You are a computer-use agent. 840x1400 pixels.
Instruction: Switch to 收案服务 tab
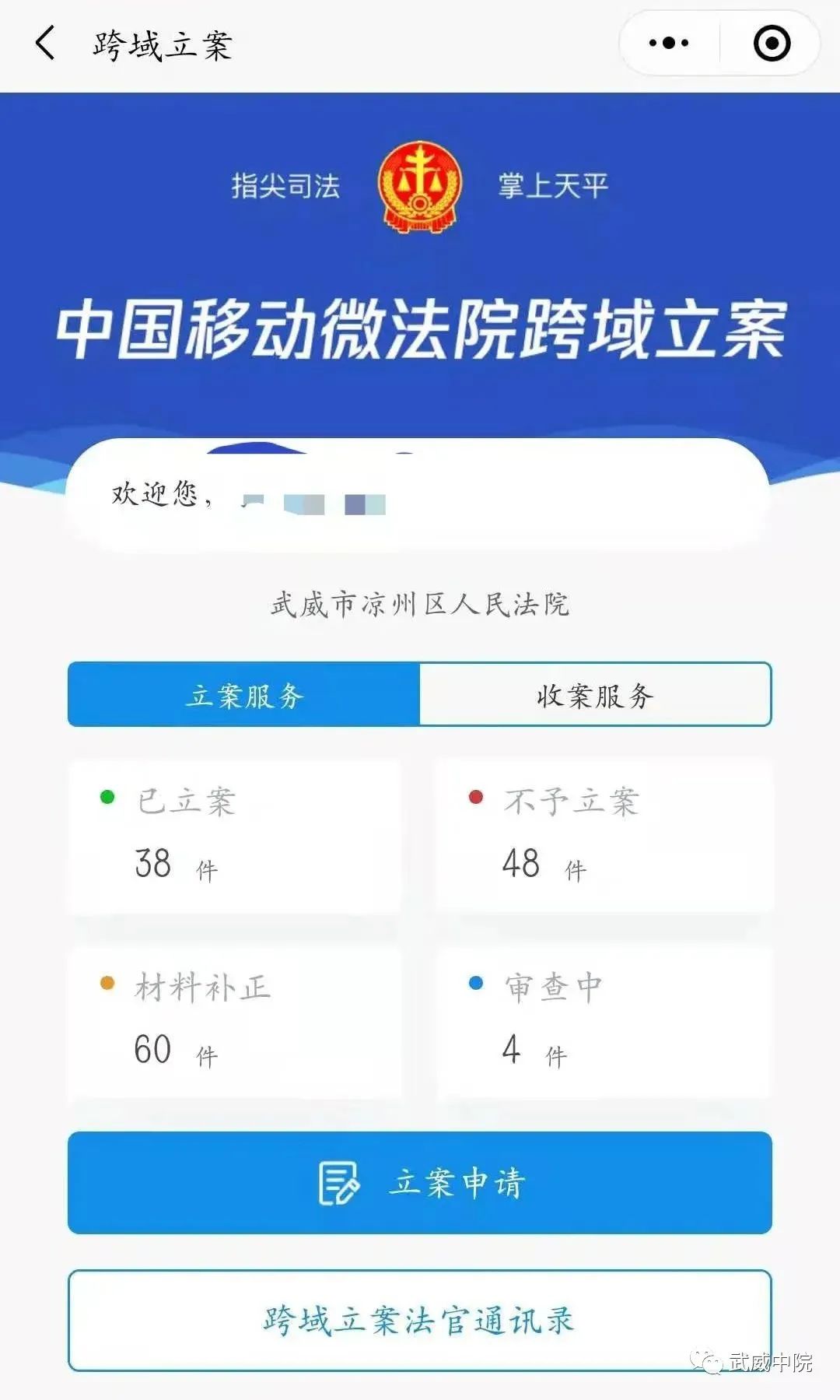(595, 695)
